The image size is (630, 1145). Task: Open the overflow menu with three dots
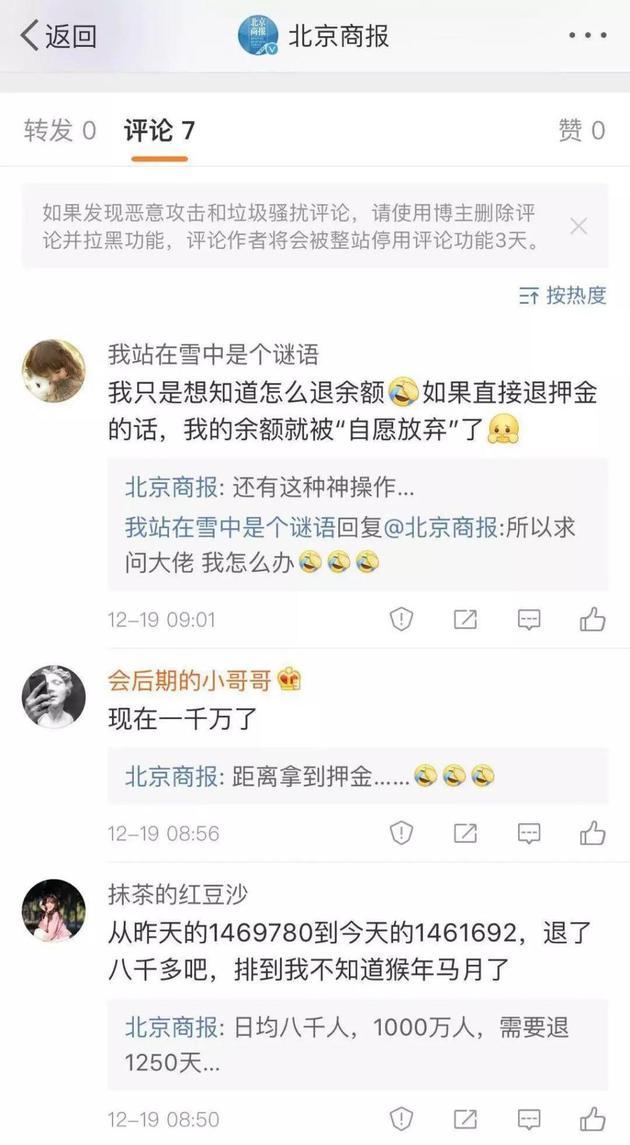[x=587, y=37]
